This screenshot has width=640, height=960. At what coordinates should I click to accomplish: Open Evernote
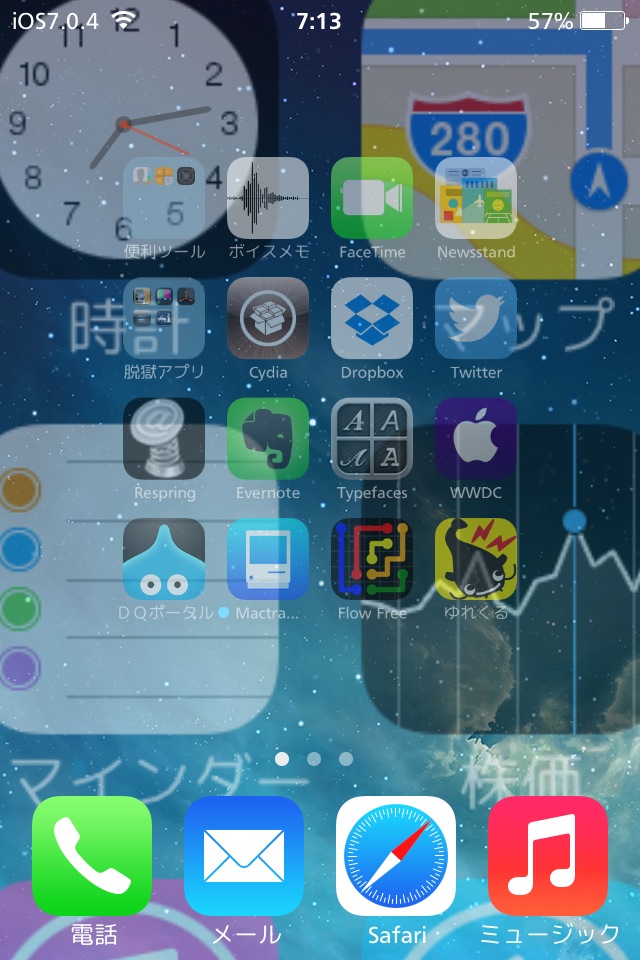click(268, 438)
